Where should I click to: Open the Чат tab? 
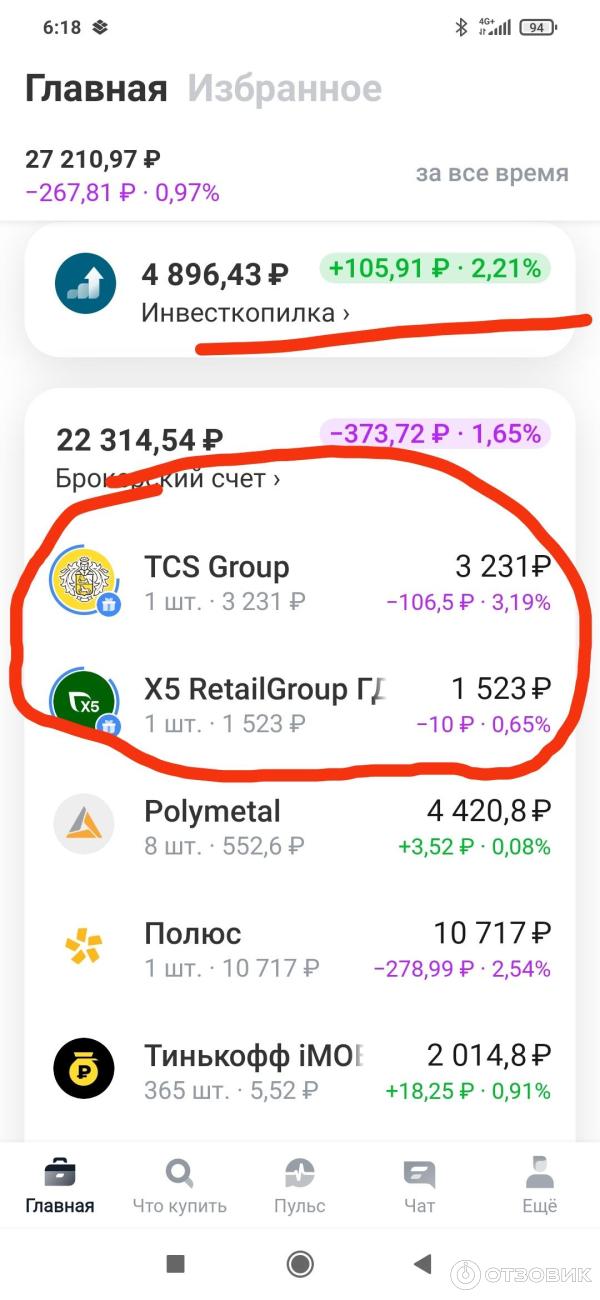(419, 1186)
